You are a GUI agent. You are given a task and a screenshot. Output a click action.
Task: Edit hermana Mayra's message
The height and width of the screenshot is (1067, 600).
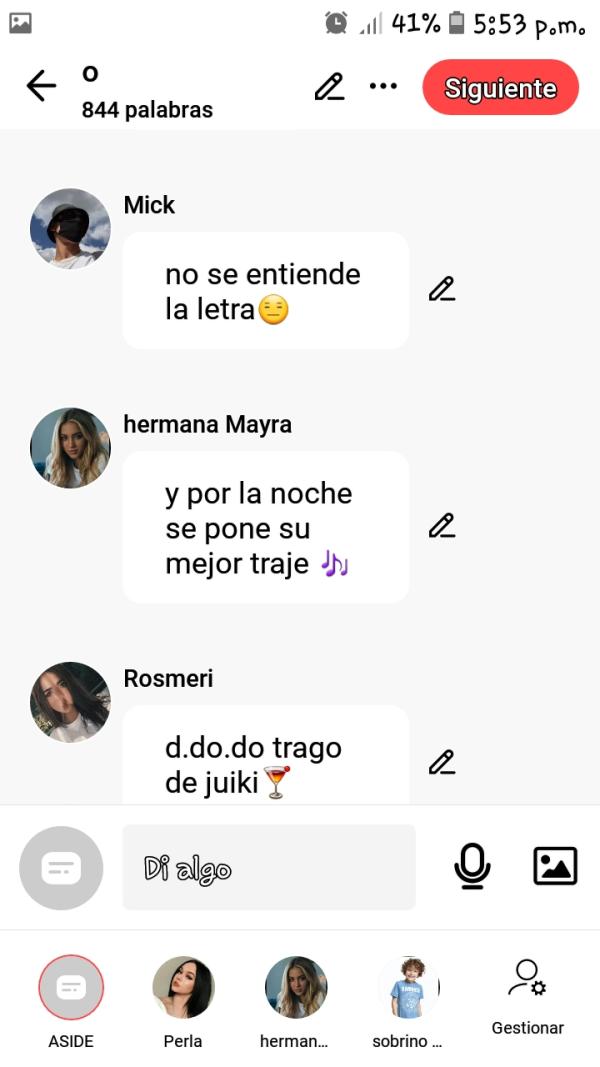(441, 526)
